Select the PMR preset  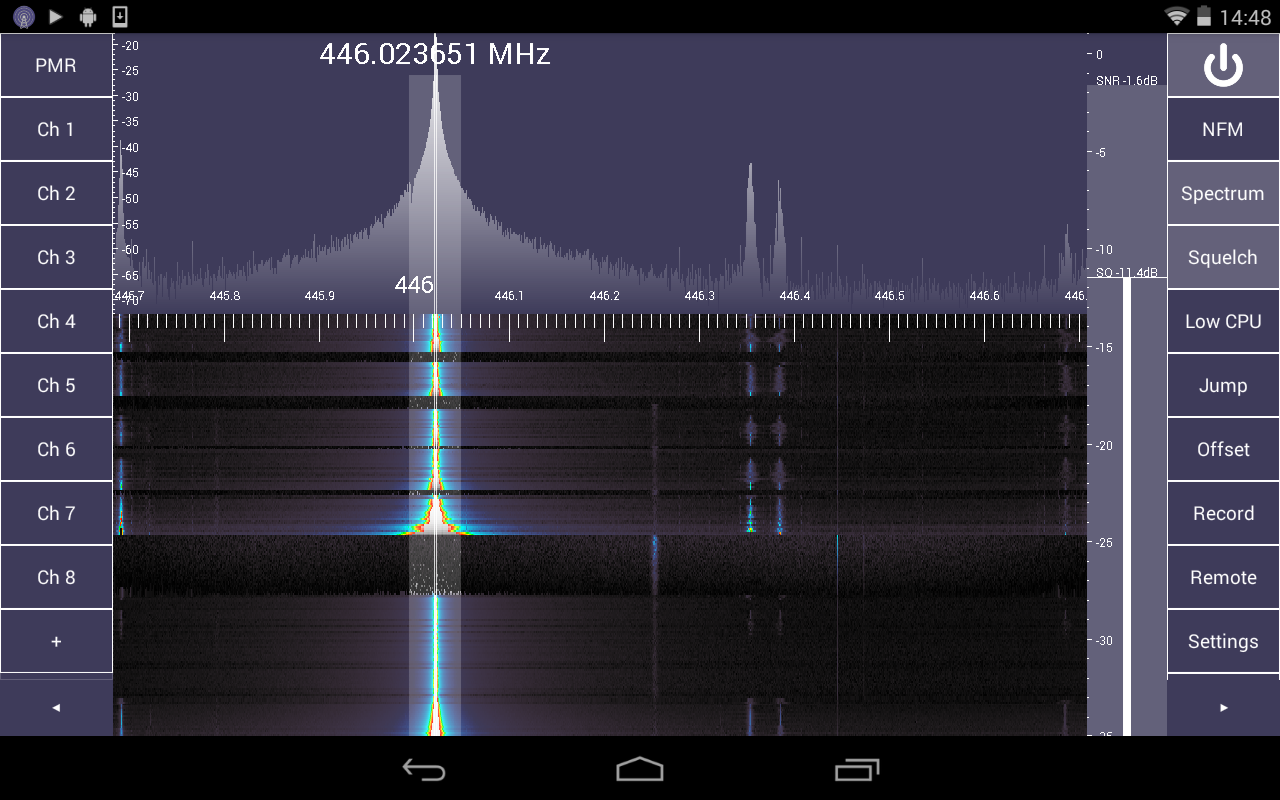coord(56,66)
